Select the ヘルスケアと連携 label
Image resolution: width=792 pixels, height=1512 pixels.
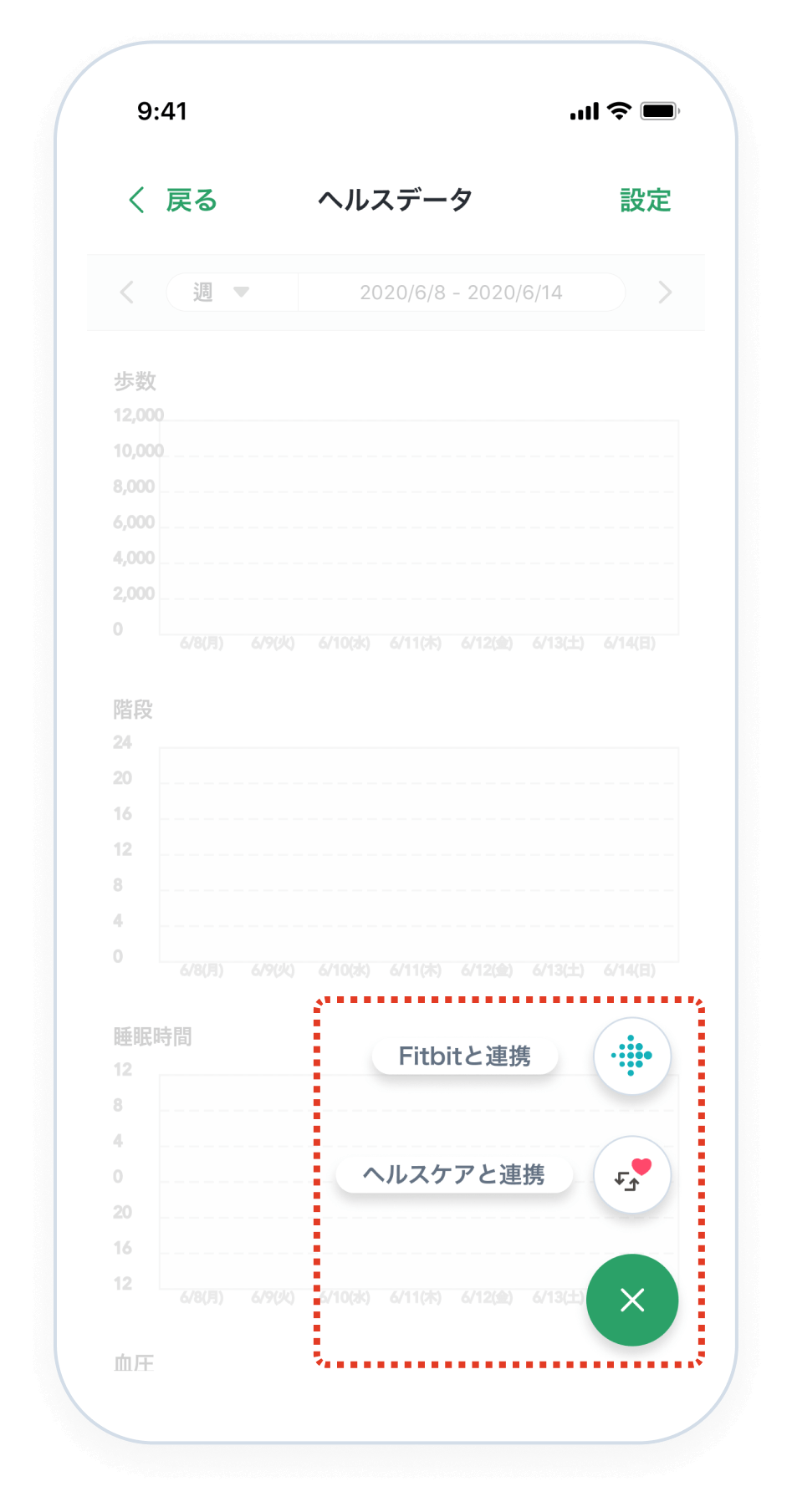pos(453,1175)
